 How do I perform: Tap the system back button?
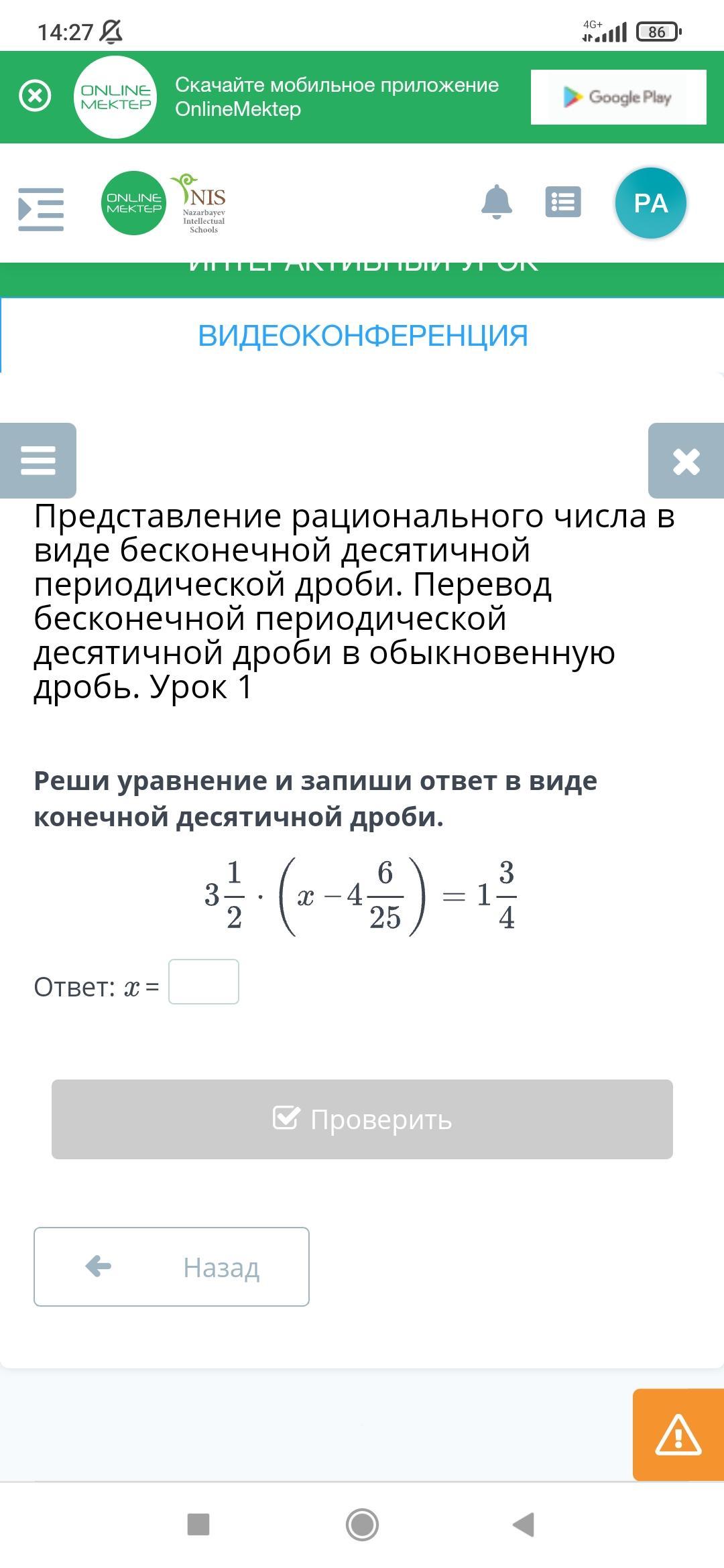(x=524, y=1524)
